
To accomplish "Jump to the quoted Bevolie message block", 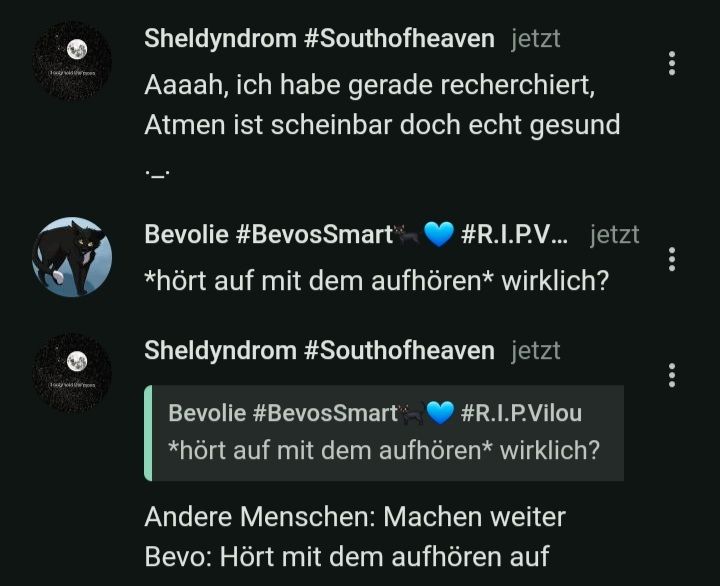I will pyautogui.click(x=384, y=432).
